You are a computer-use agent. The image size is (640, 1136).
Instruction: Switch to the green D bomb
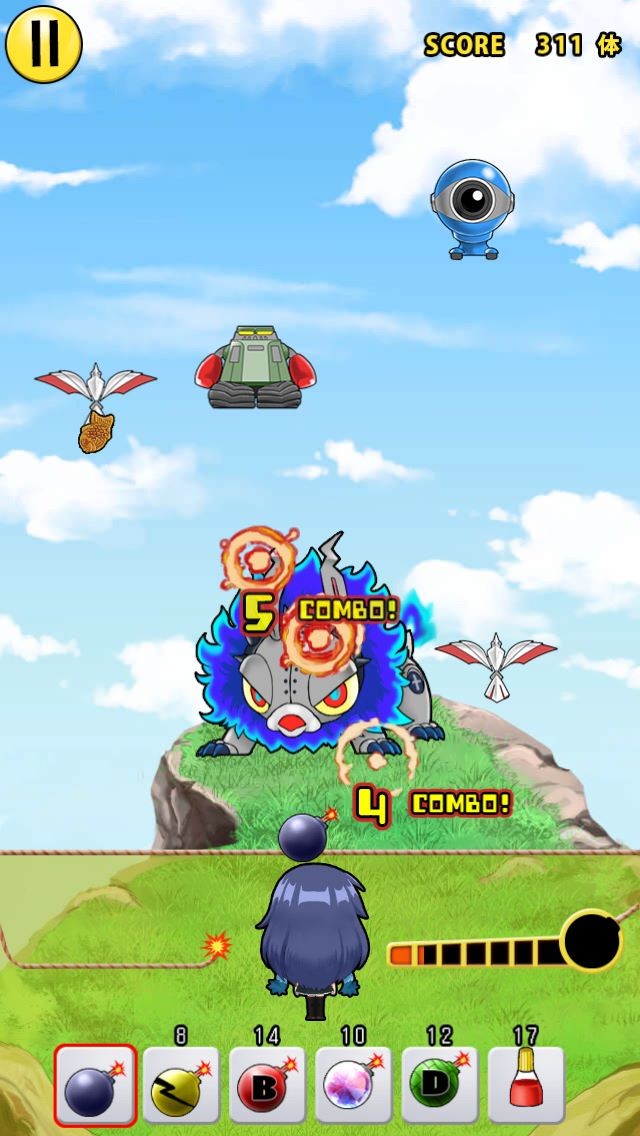tap(439, 1087)
